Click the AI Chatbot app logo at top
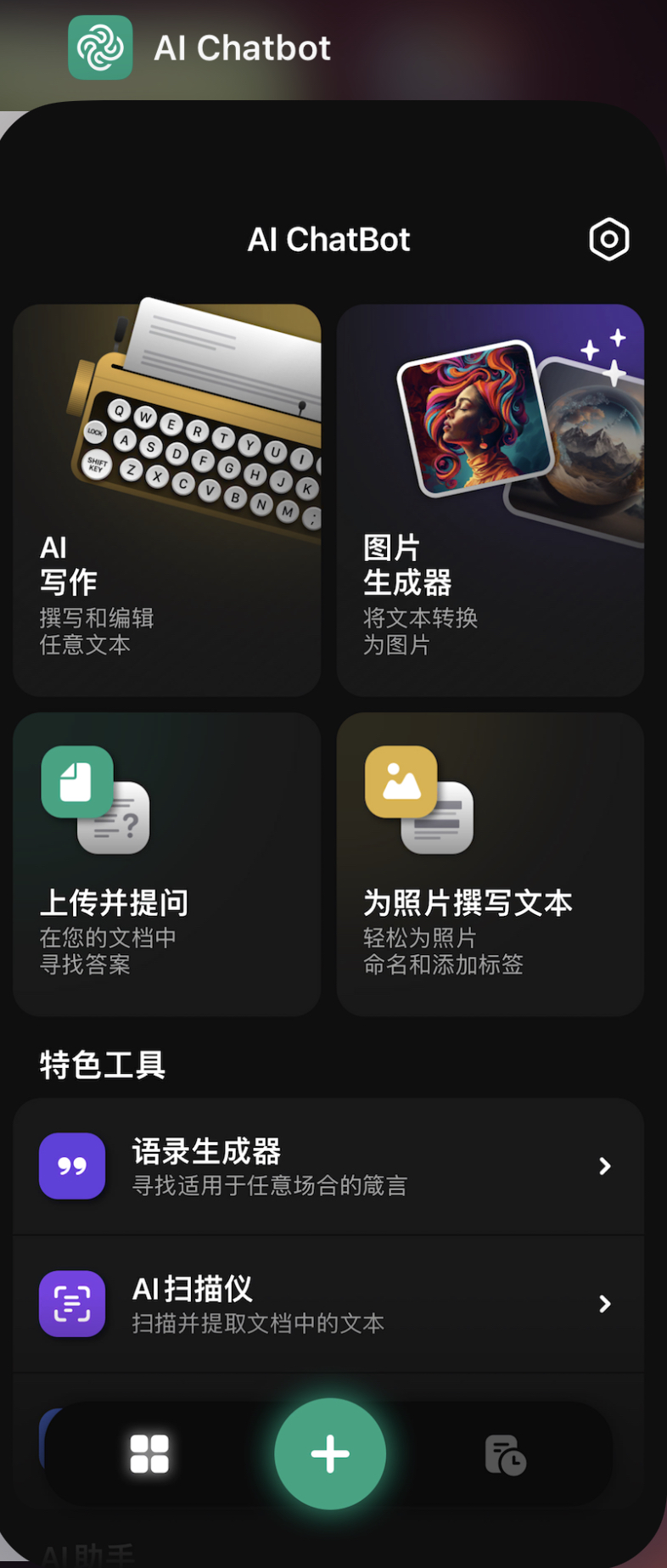Screen dimensions: 667x1568 (101, 48)
